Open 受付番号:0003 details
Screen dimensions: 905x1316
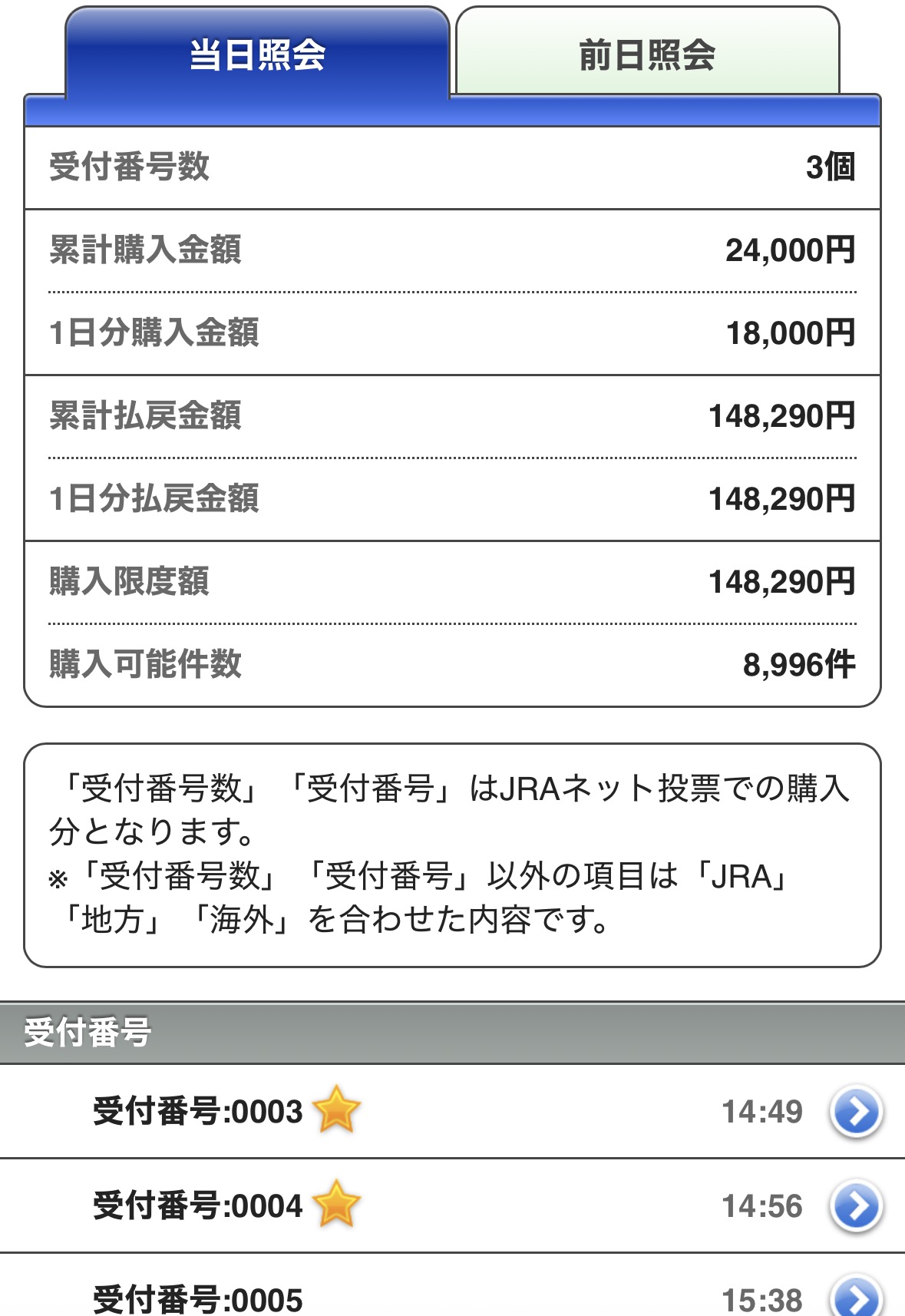[x=856, y=1111]
